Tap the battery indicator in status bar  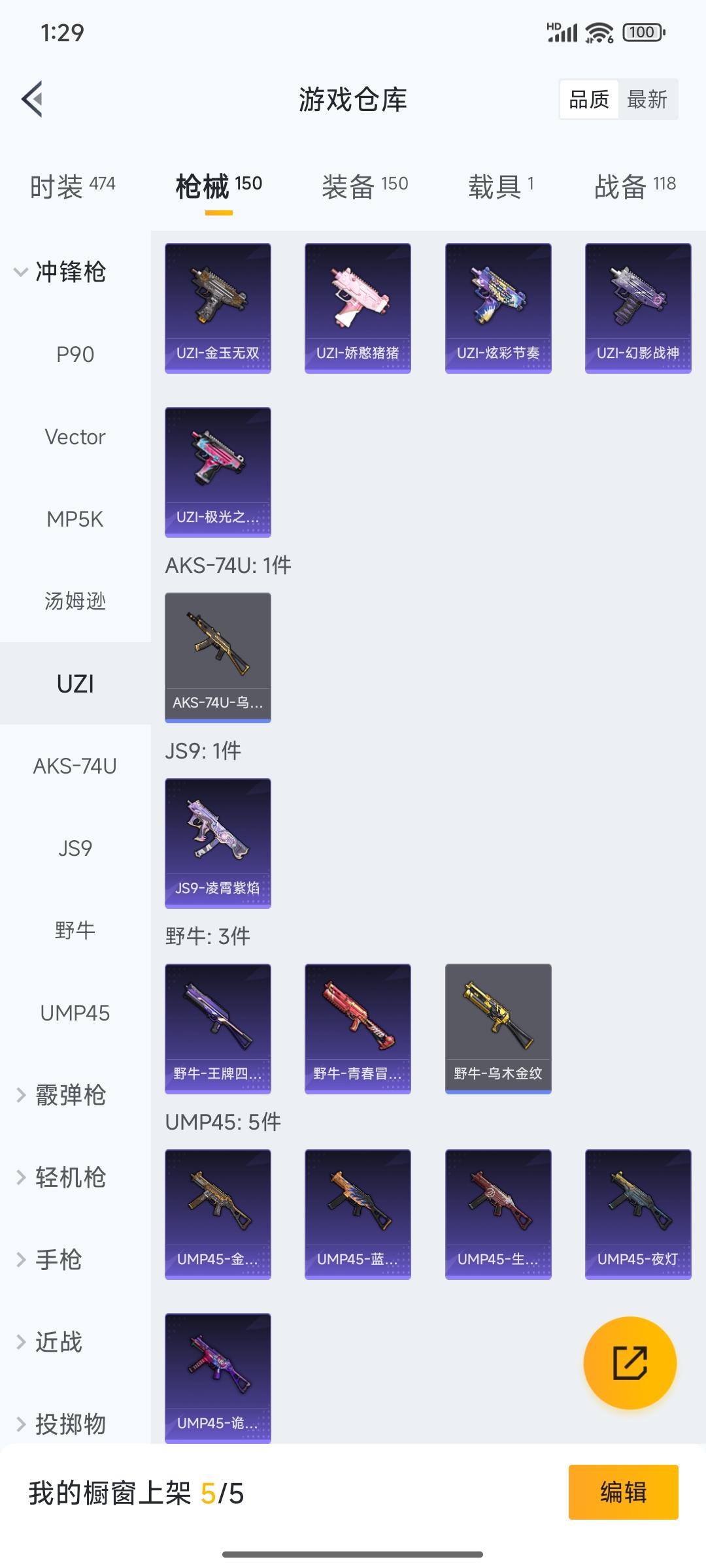click(x=642, y=31)
